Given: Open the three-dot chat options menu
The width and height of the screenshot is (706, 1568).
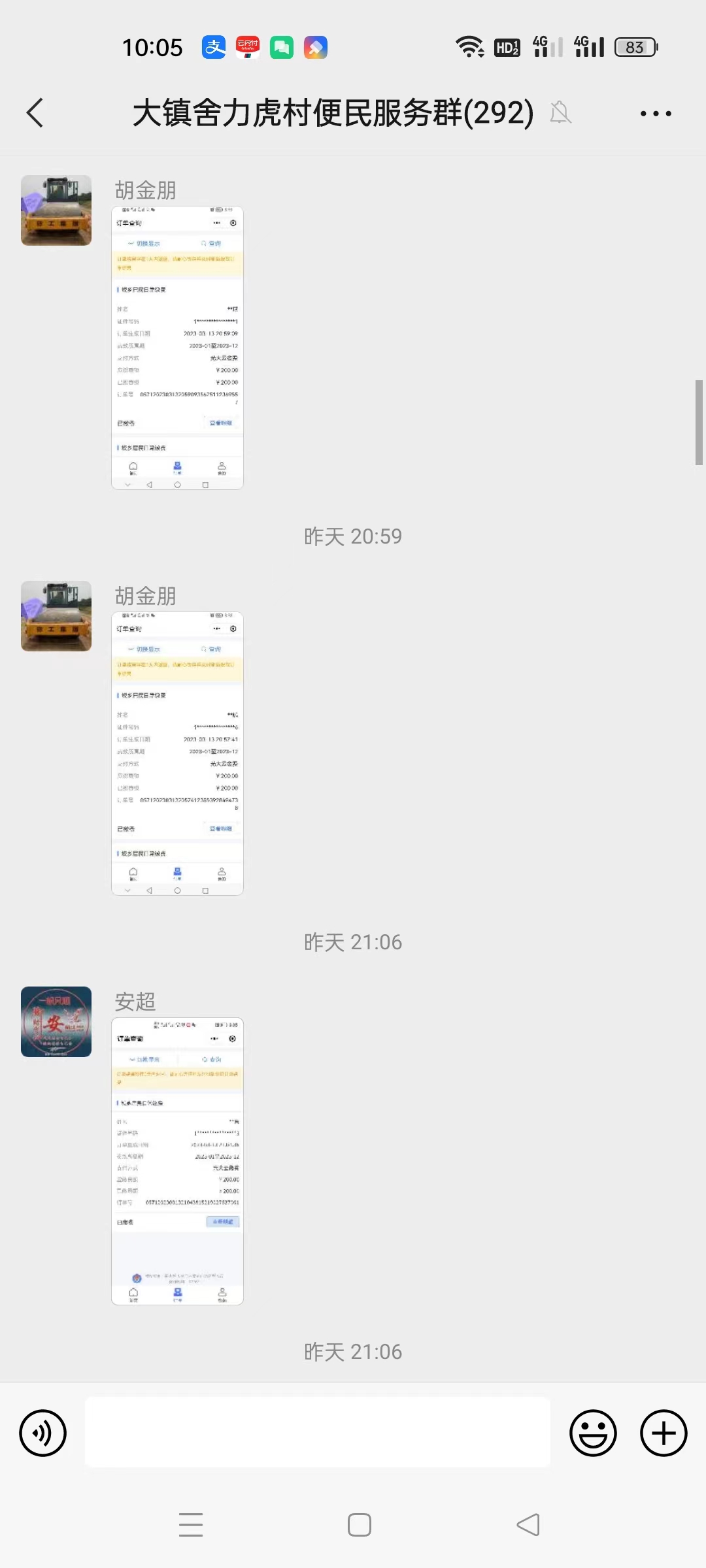Looking at the screenshot, I should tap(656, 113).
